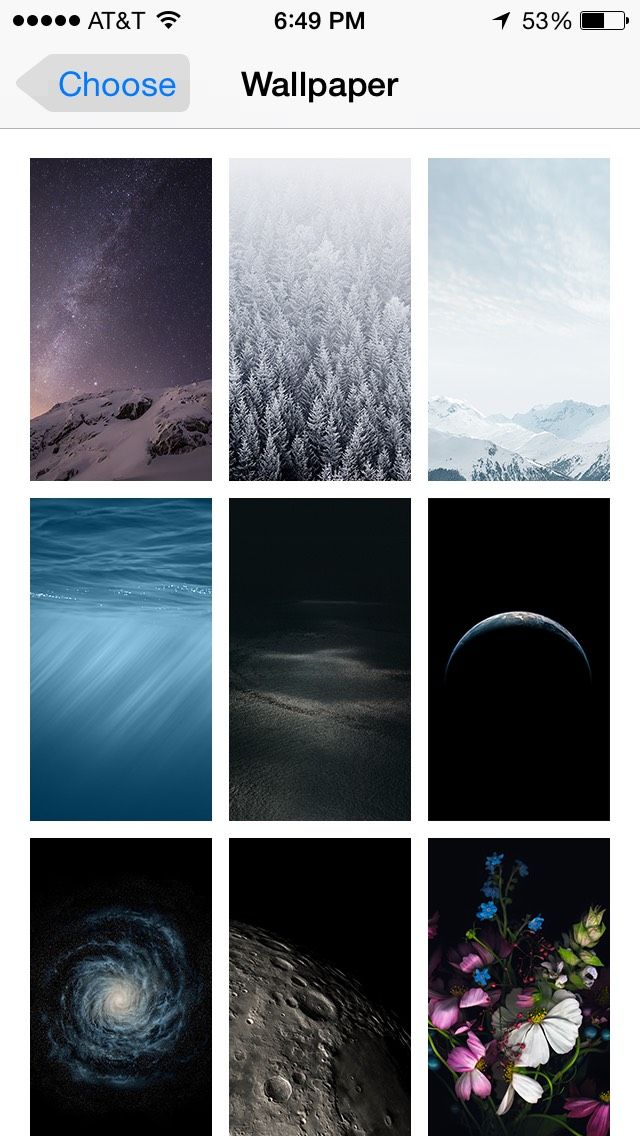Choose the spiral galaxy wallpaper
Image resolution: width=640 pixels, height=1136 pixels.
(x=121, y=986)
